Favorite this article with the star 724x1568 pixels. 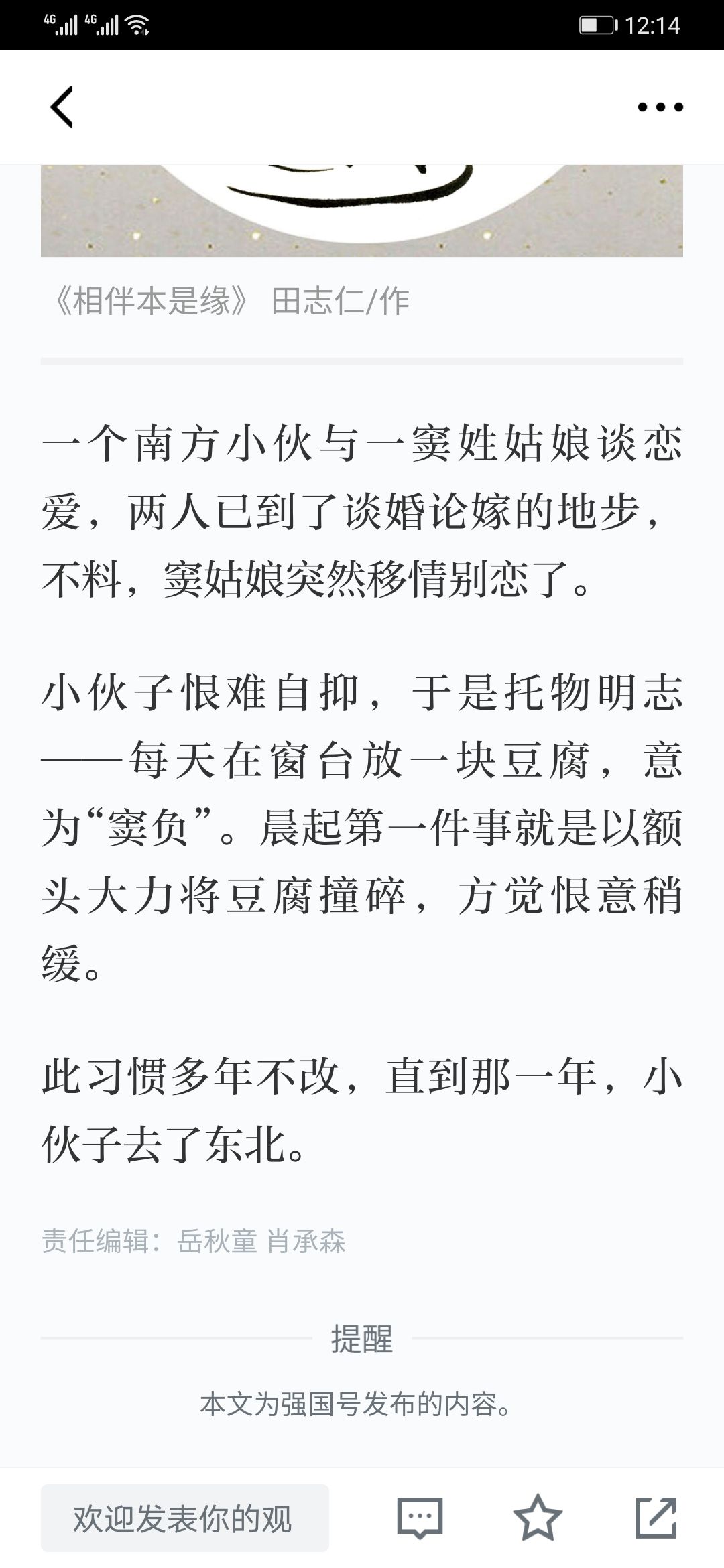(x=538, y=1517)
